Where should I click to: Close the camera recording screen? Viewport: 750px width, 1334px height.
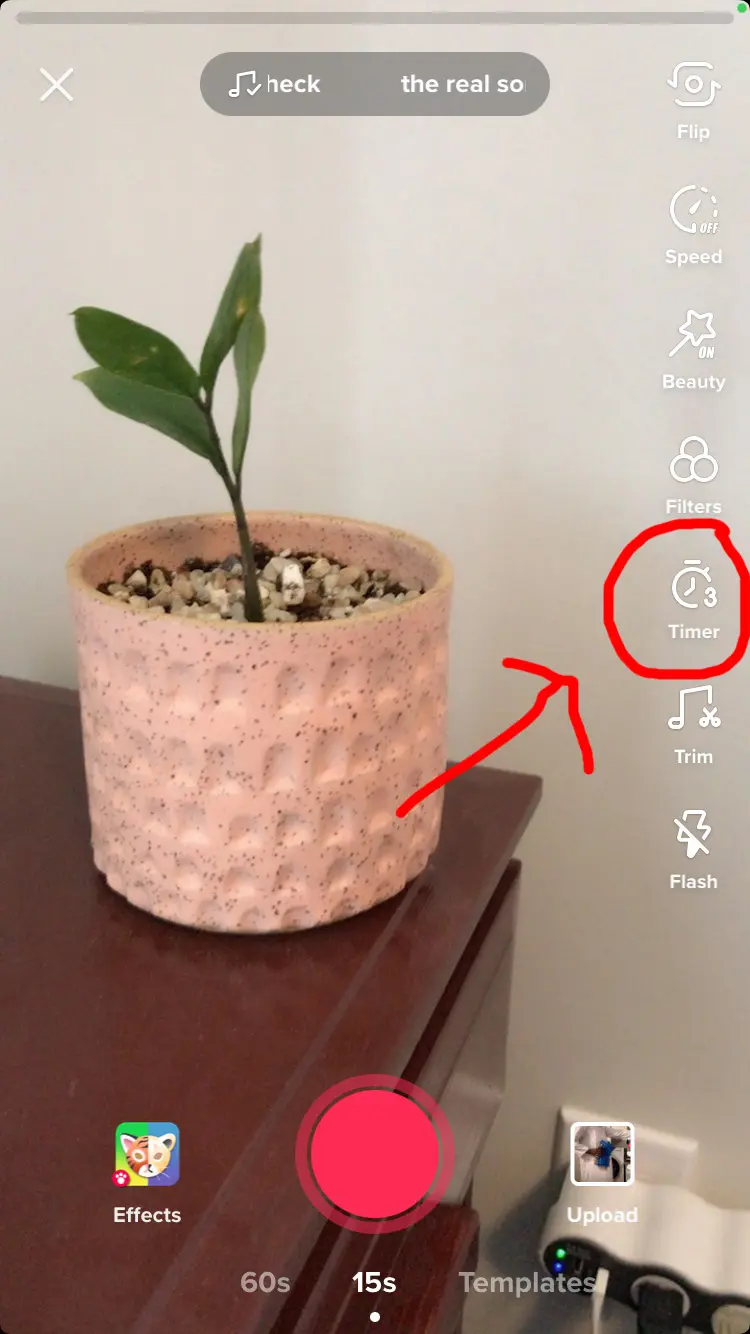click(x=57, y=85)
